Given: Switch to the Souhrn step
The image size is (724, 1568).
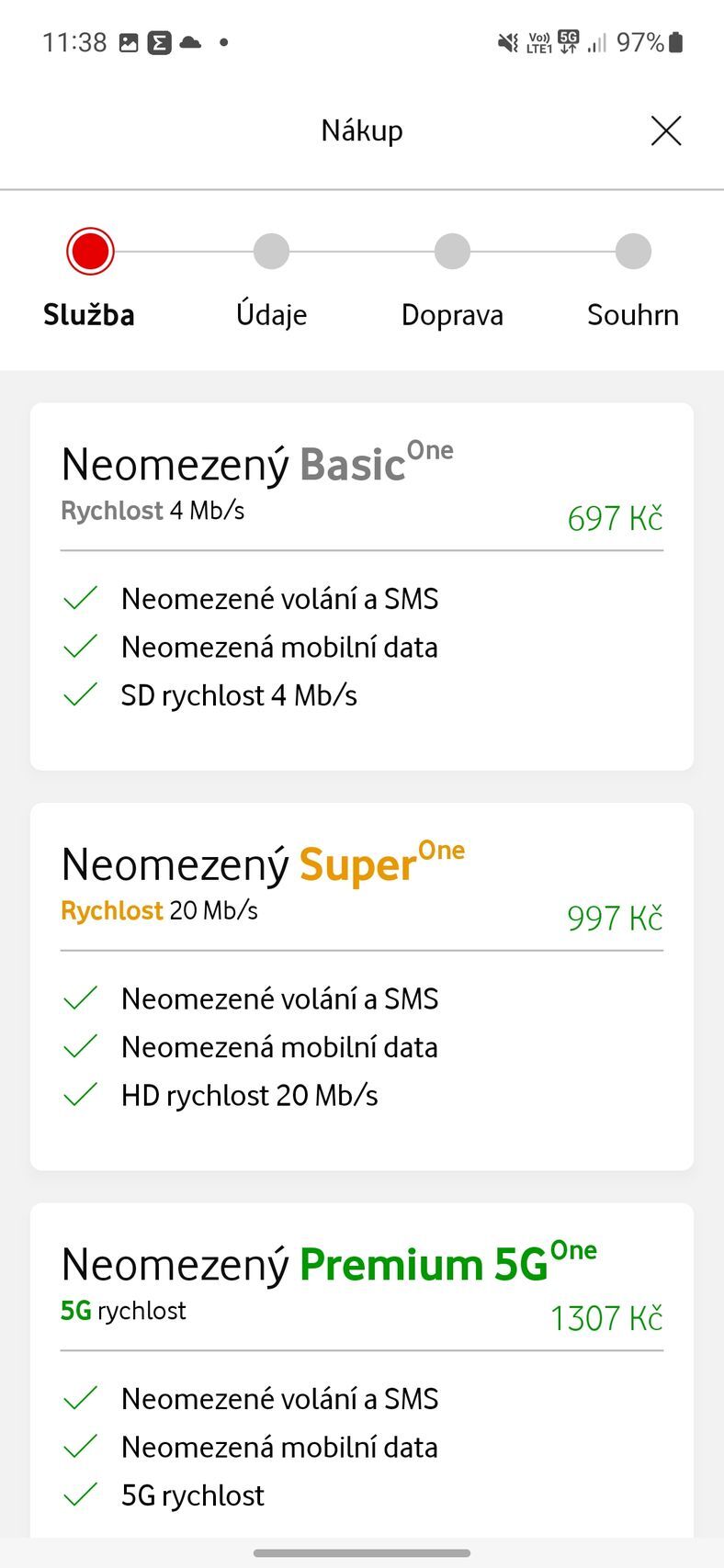Looking at the screenshot, I should 633,250.
